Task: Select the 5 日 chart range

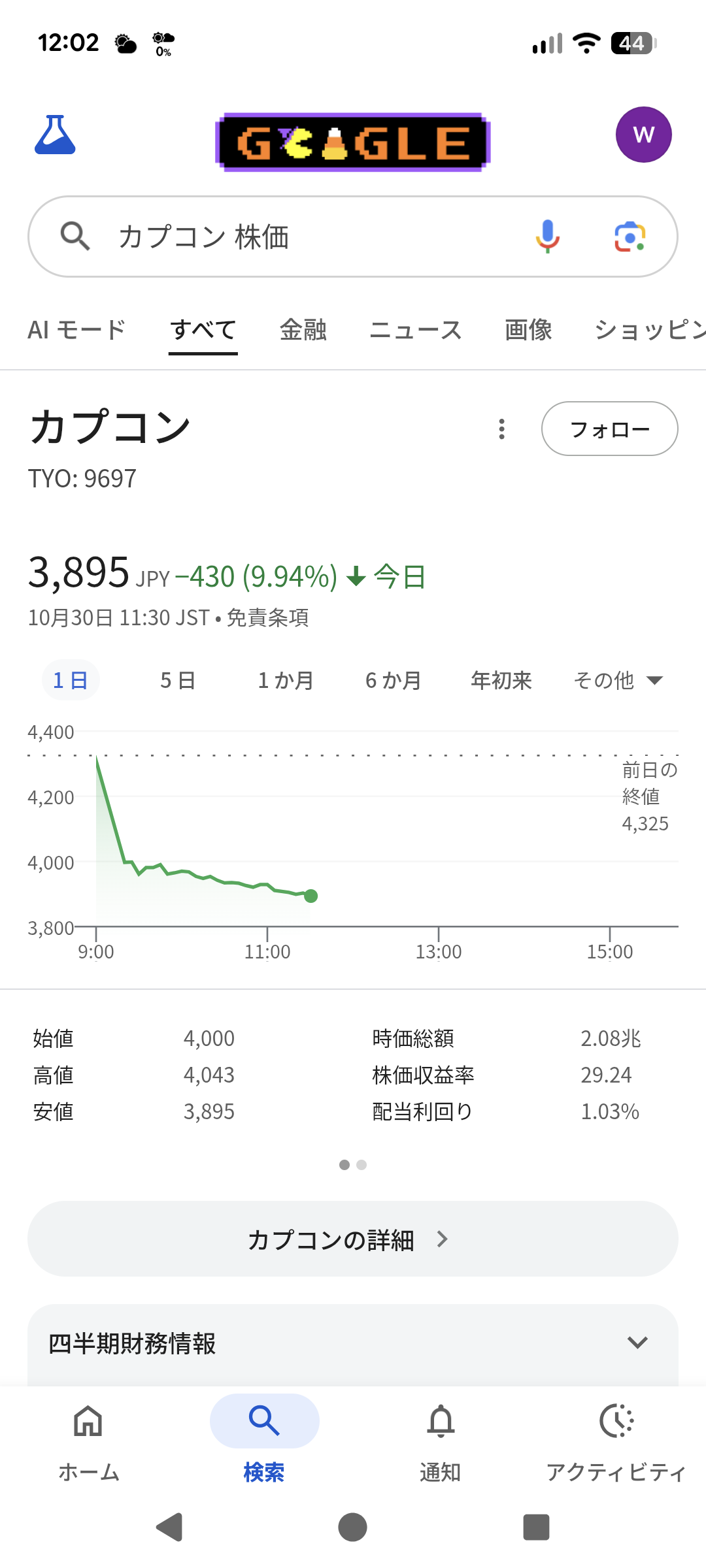Action: (x=178, y=680)
